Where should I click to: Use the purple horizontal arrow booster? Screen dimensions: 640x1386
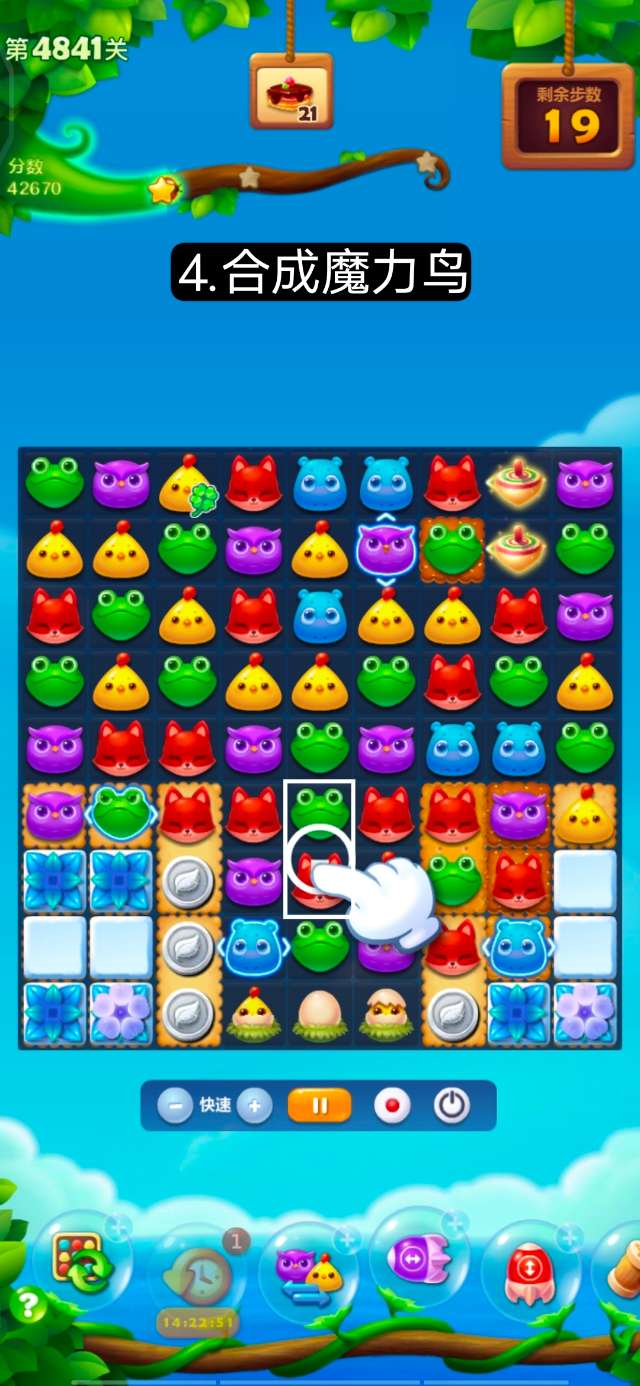click(x=418, y=1258)
